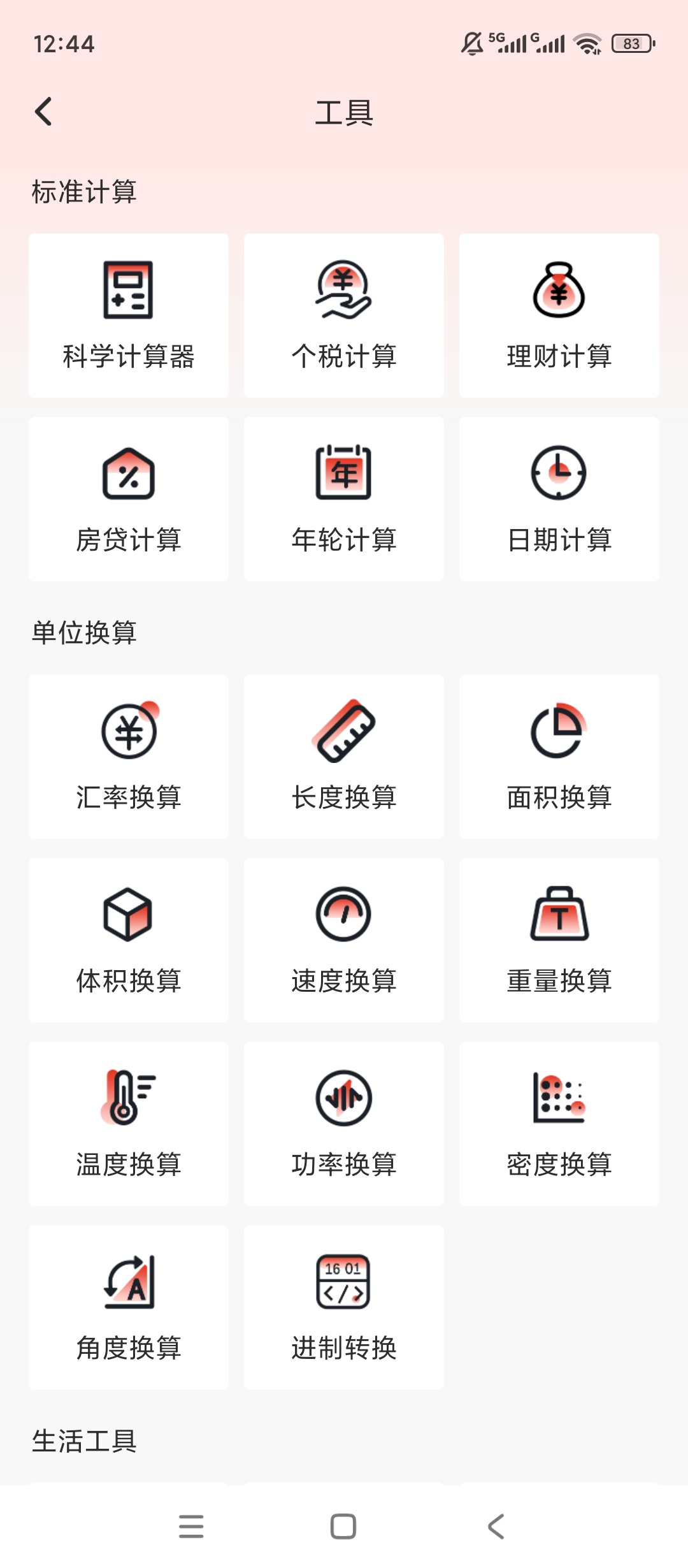This screenshot has height=1568, width=688.
Task: Open the 科学计算器 tool
Action: pos(129,316)
